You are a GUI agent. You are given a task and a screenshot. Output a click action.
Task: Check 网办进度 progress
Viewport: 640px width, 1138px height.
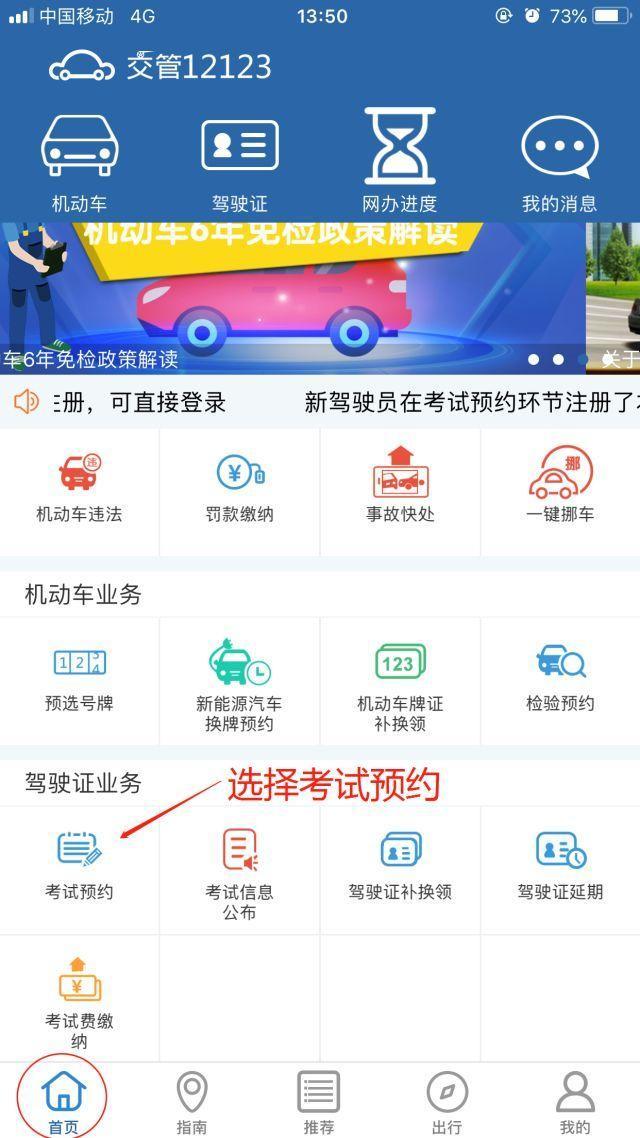[399, 162]
